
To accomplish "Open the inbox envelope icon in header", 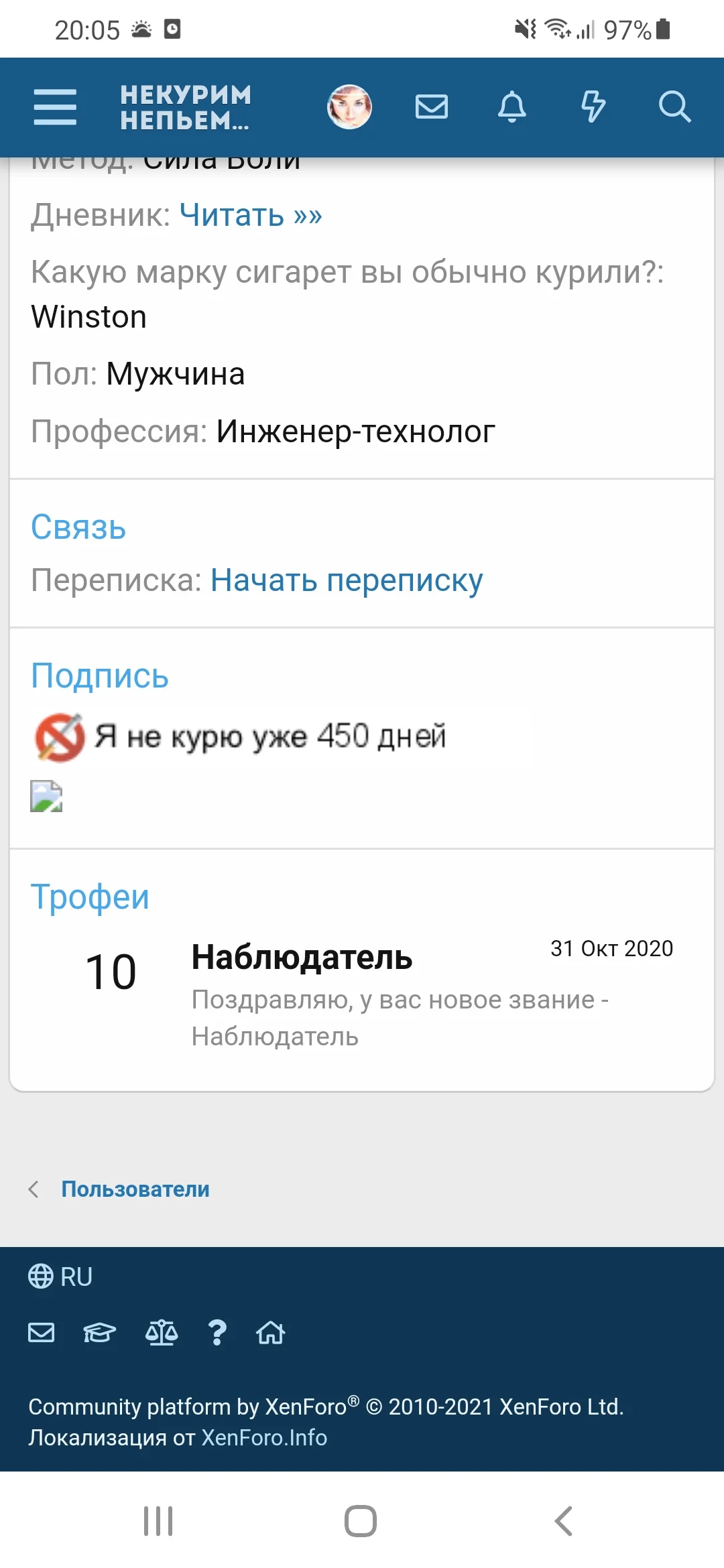I will point(432,107).
